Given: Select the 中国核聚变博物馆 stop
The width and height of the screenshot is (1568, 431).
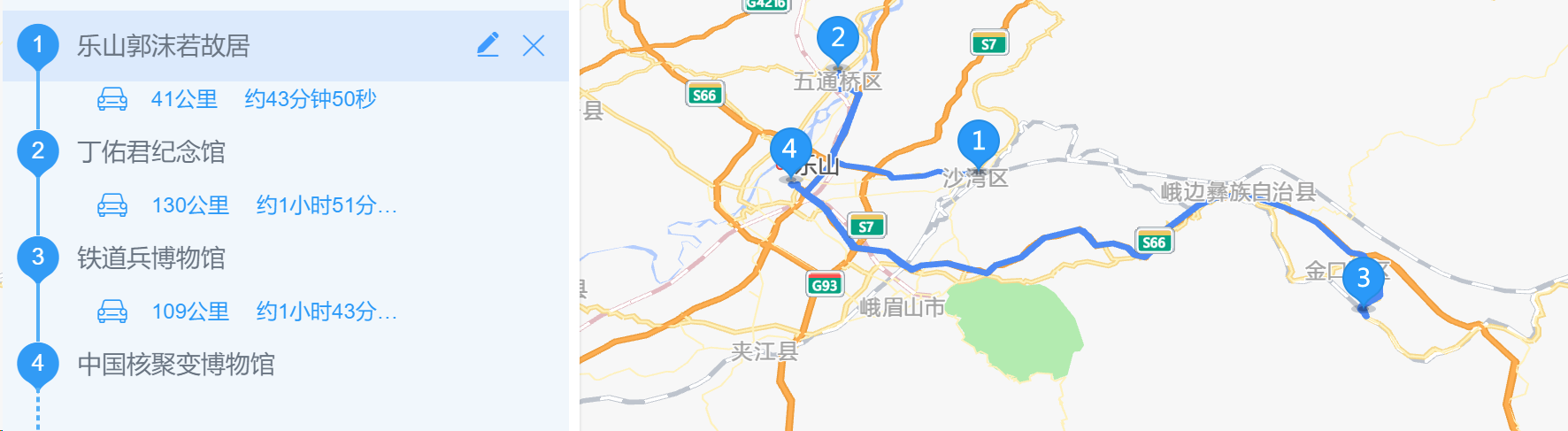Looking at the screenshot, I should pos(175,364).
